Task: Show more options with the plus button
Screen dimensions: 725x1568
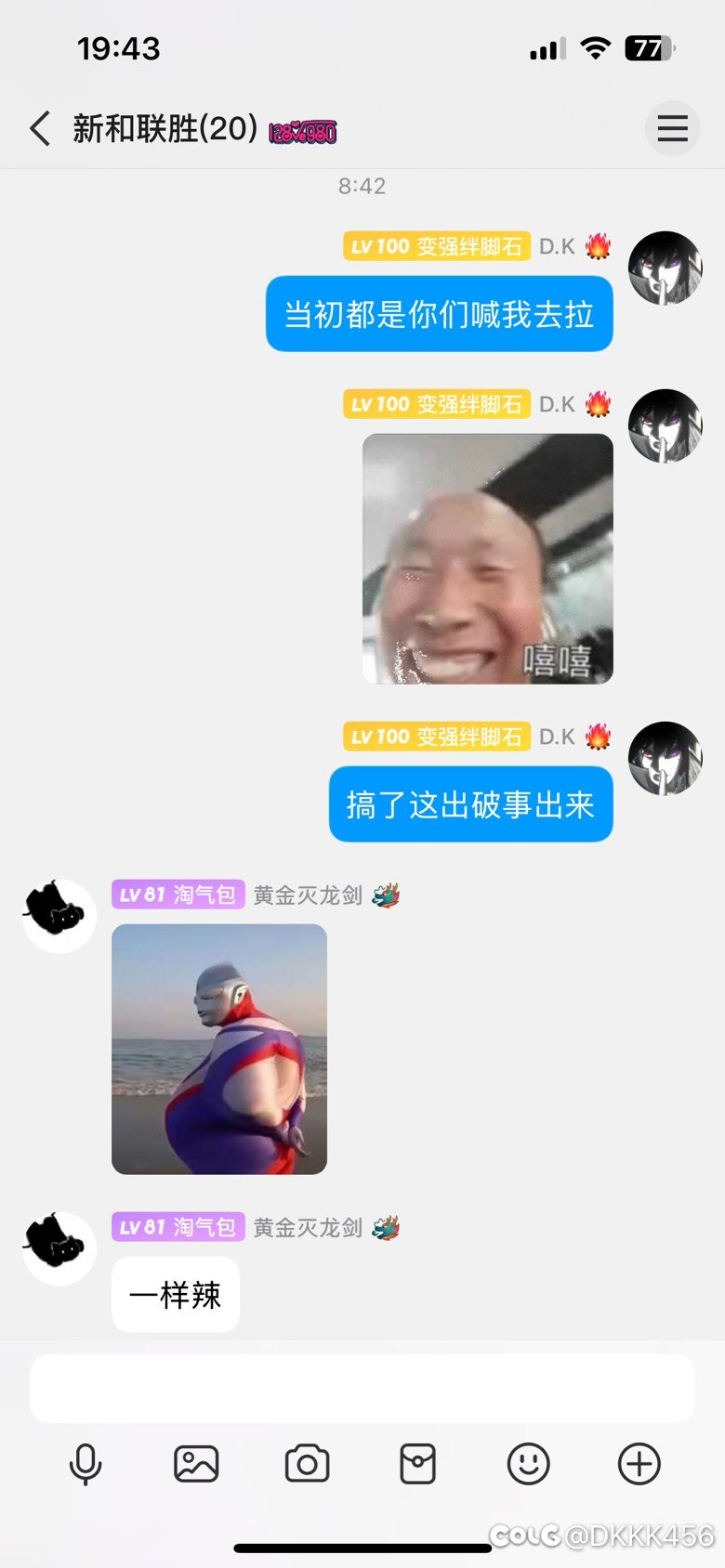Action: click(x=639, y=1465)
